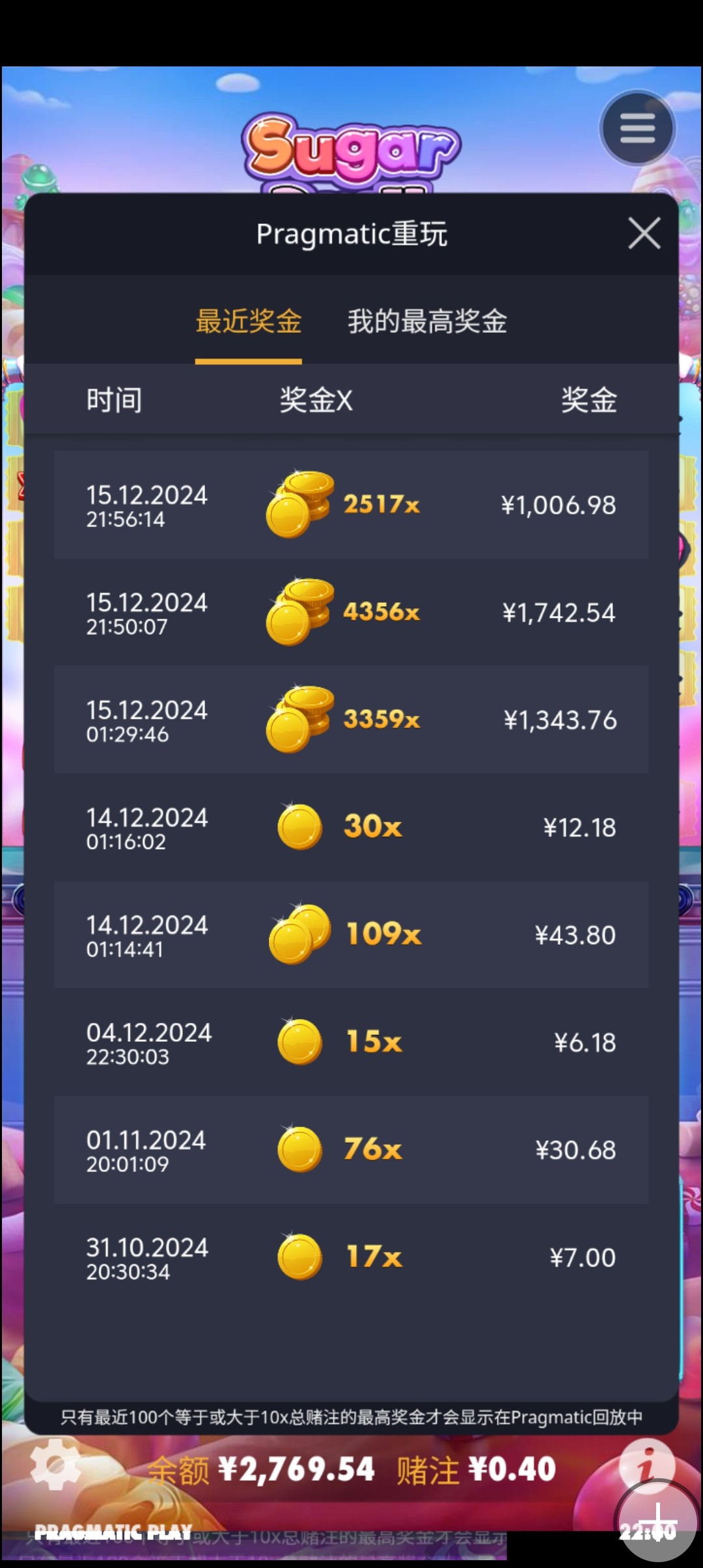View the 17x win from 31.10.2024
This screenshot has height=1568, width=703.
pos(351,1257)
